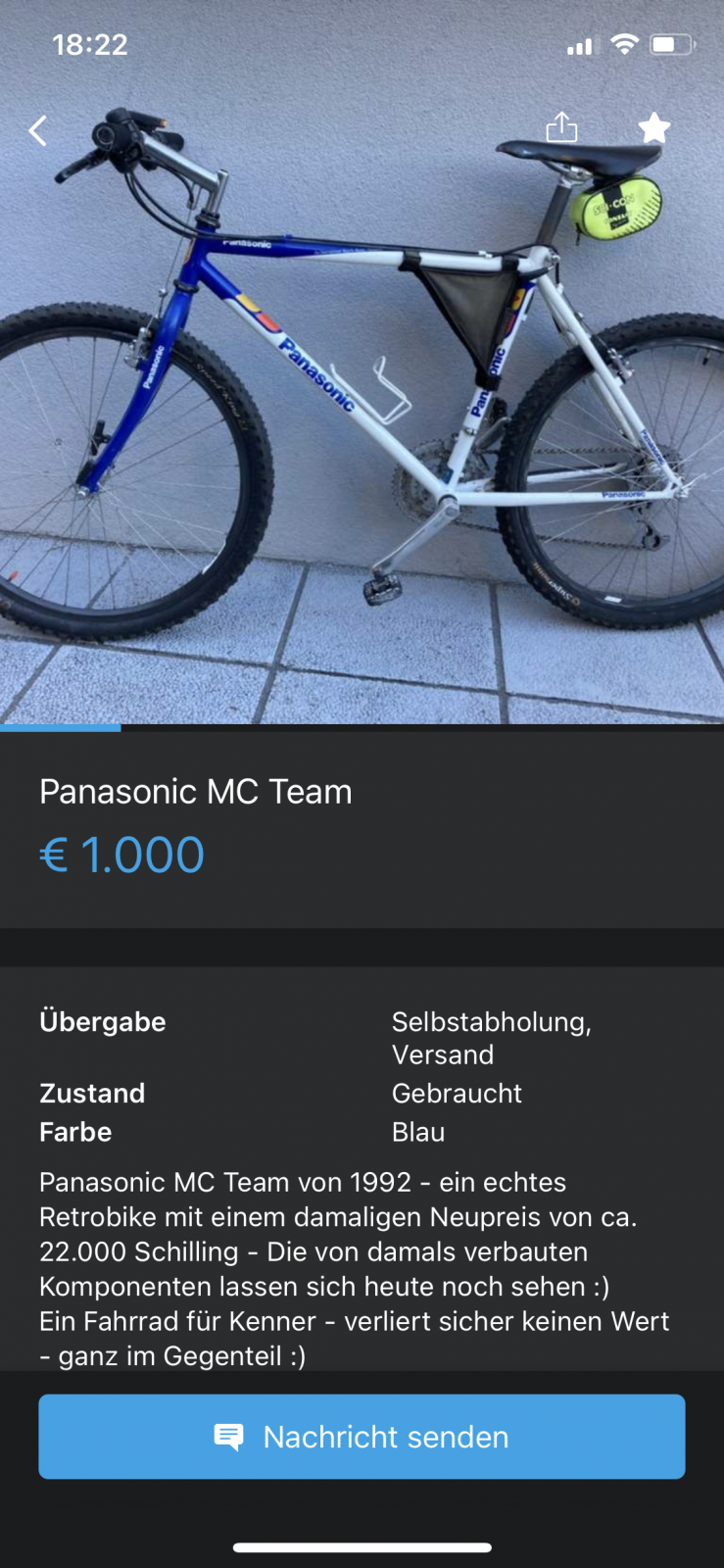The image size is (724, 1568).
Task: Toggle the favorite star for this listing
Action: 653,127
